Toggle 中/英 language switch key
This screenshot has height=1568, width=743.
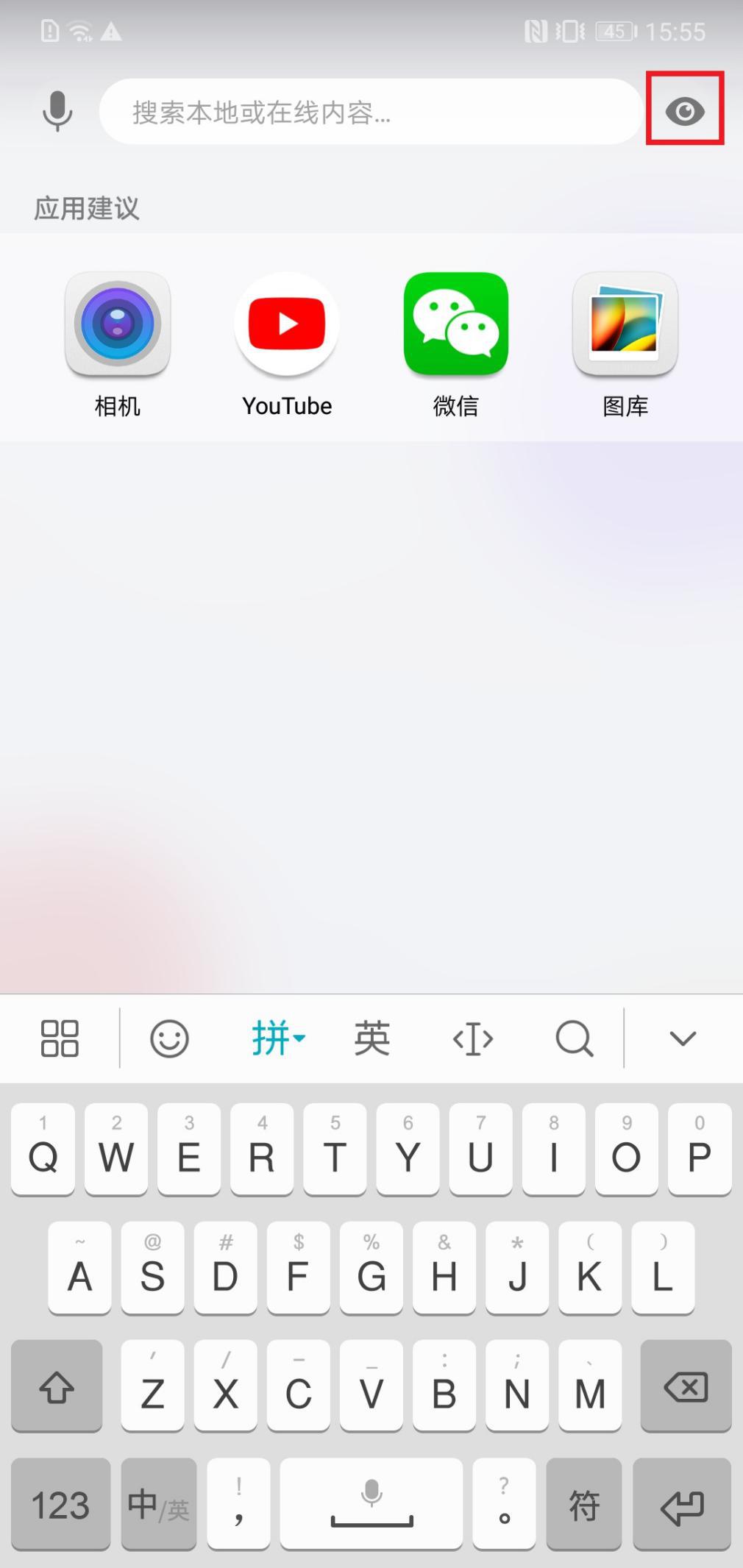click(157, 1504)
